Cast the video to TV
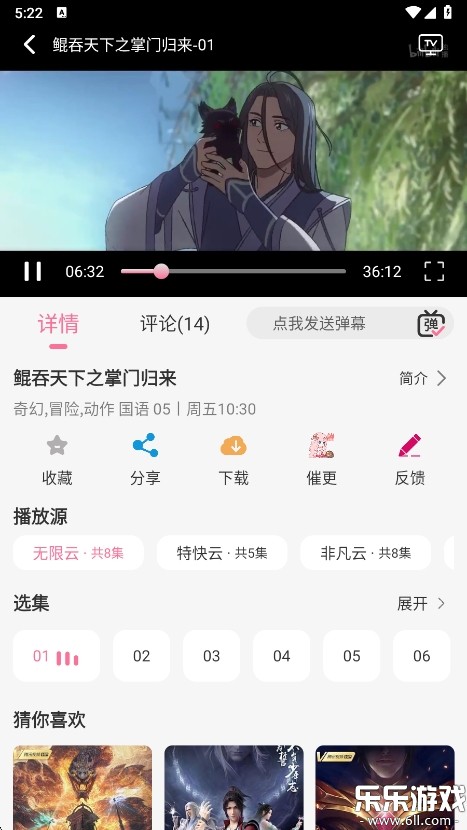Viewport: 467px width, 830px height. click(430, 44)
